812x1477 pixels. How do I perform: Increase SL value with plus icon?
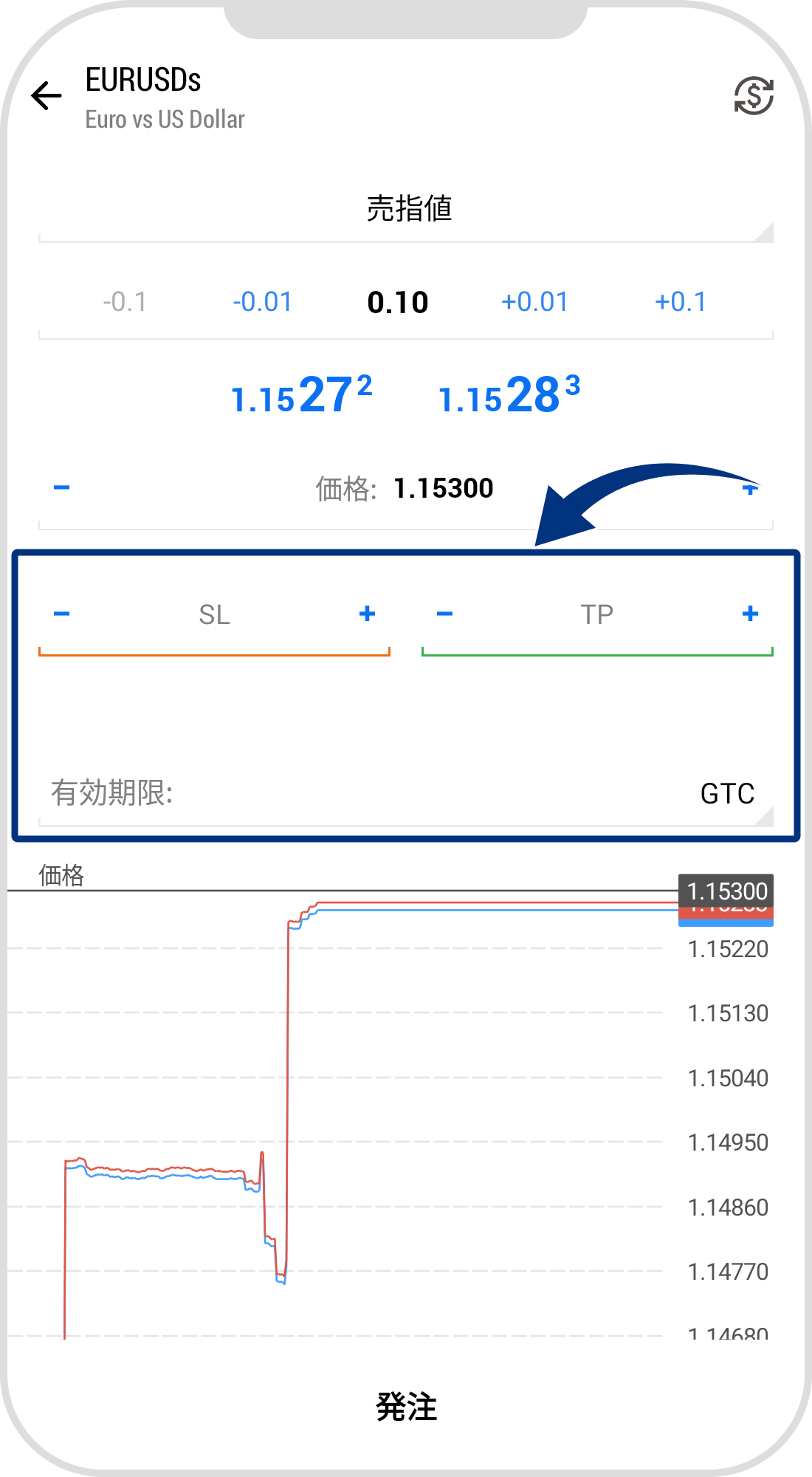coord(367,613)
